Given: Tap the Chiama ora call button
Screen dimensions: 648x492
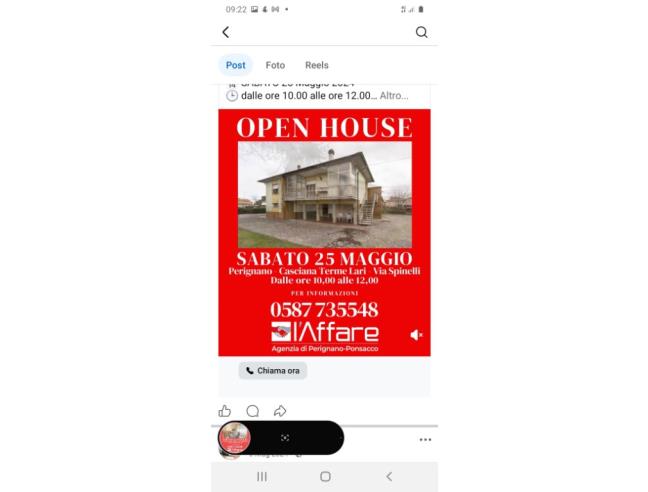Looking at the screenshot, I should pos(273,370).
